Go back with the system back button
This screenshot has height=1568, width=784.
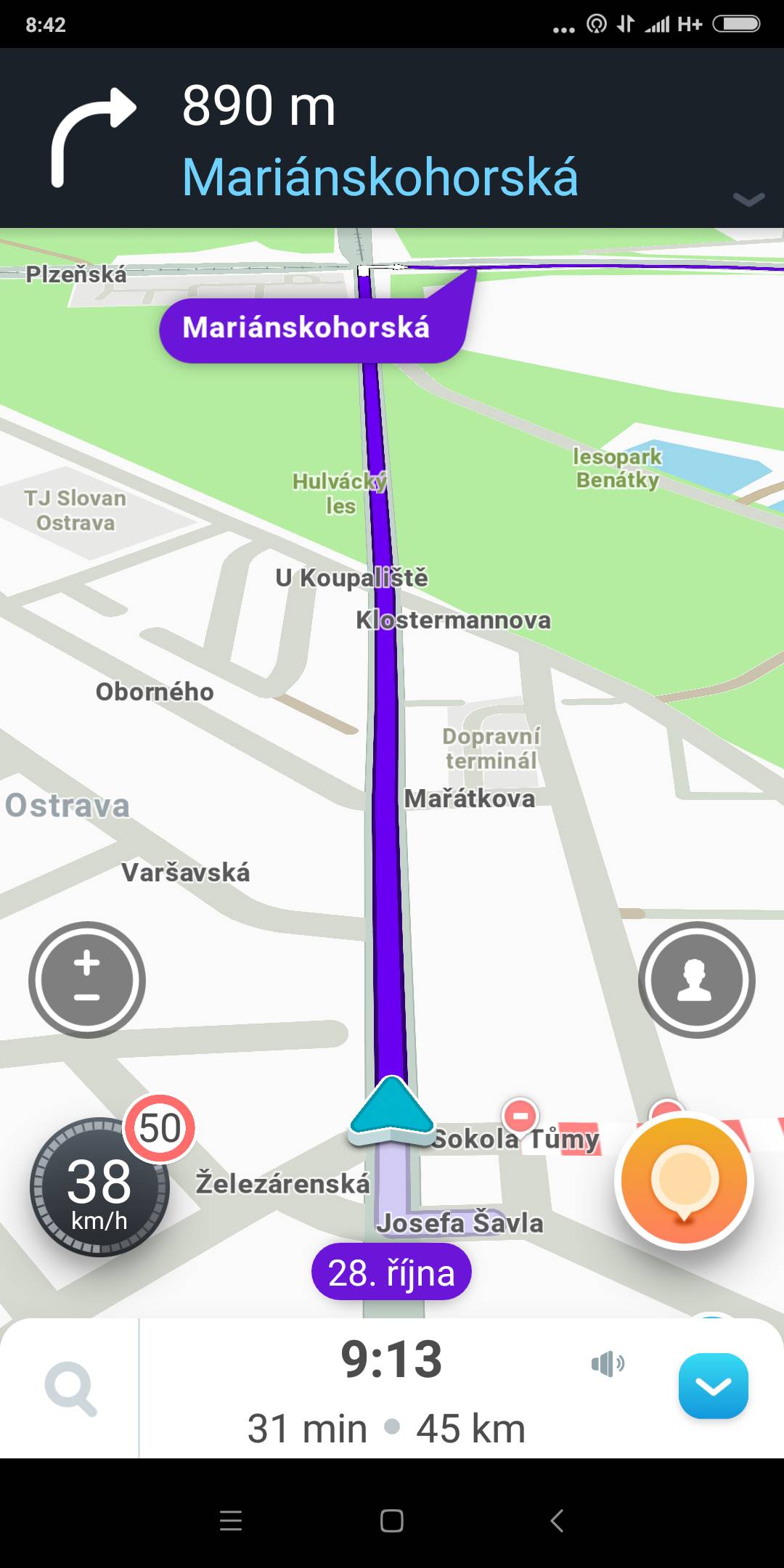pyautogui.click(x=557, y=1520)
